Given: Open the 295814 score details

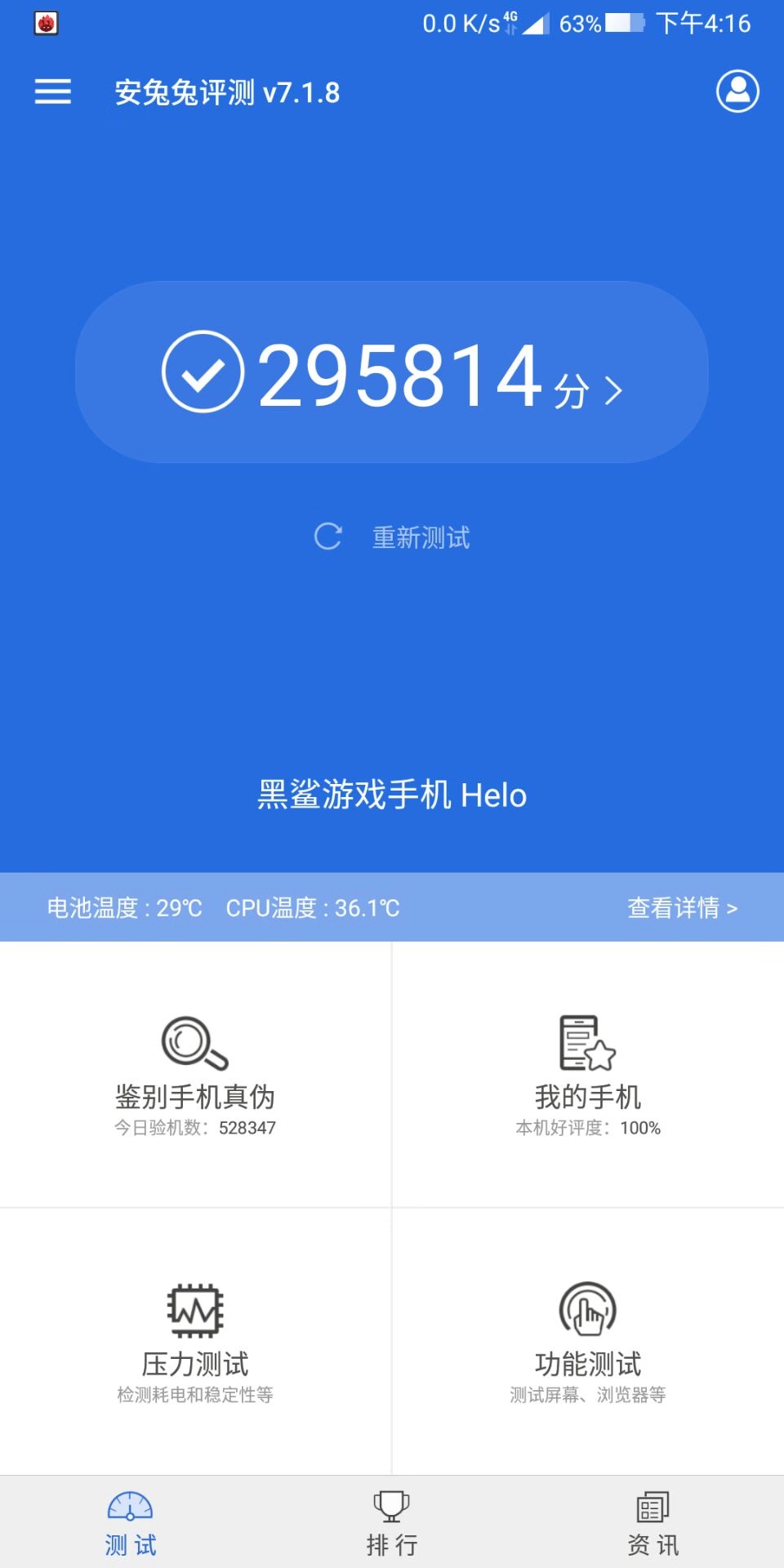Looking at the screenshot, I should coord(392,372).
